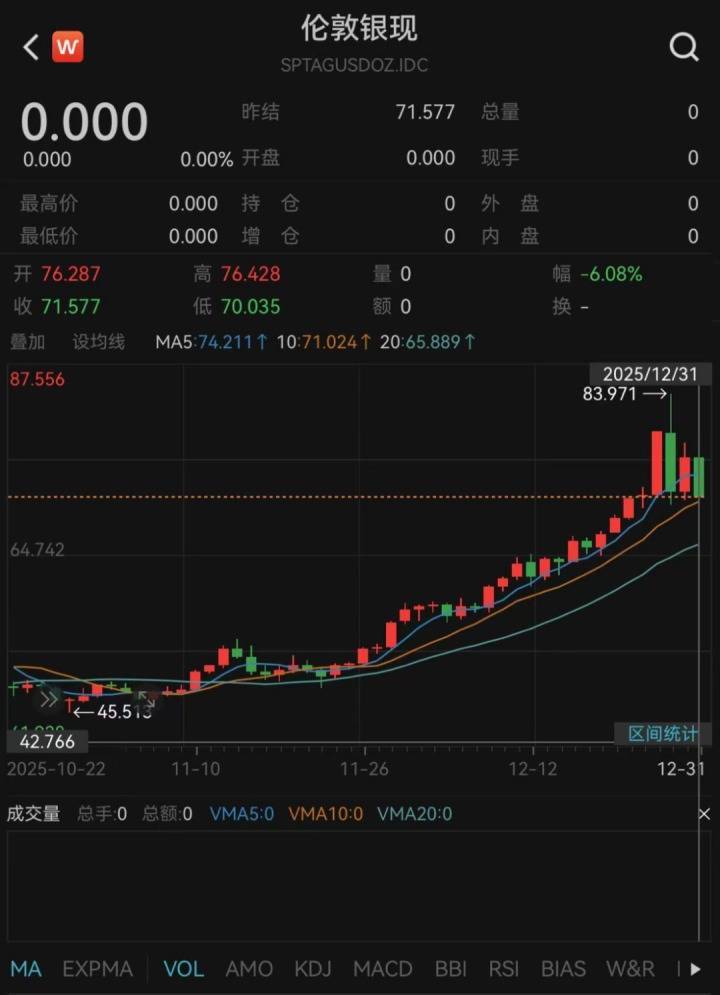Switch to AMO indicator
The image size is (720, 995).
point(249,968)
